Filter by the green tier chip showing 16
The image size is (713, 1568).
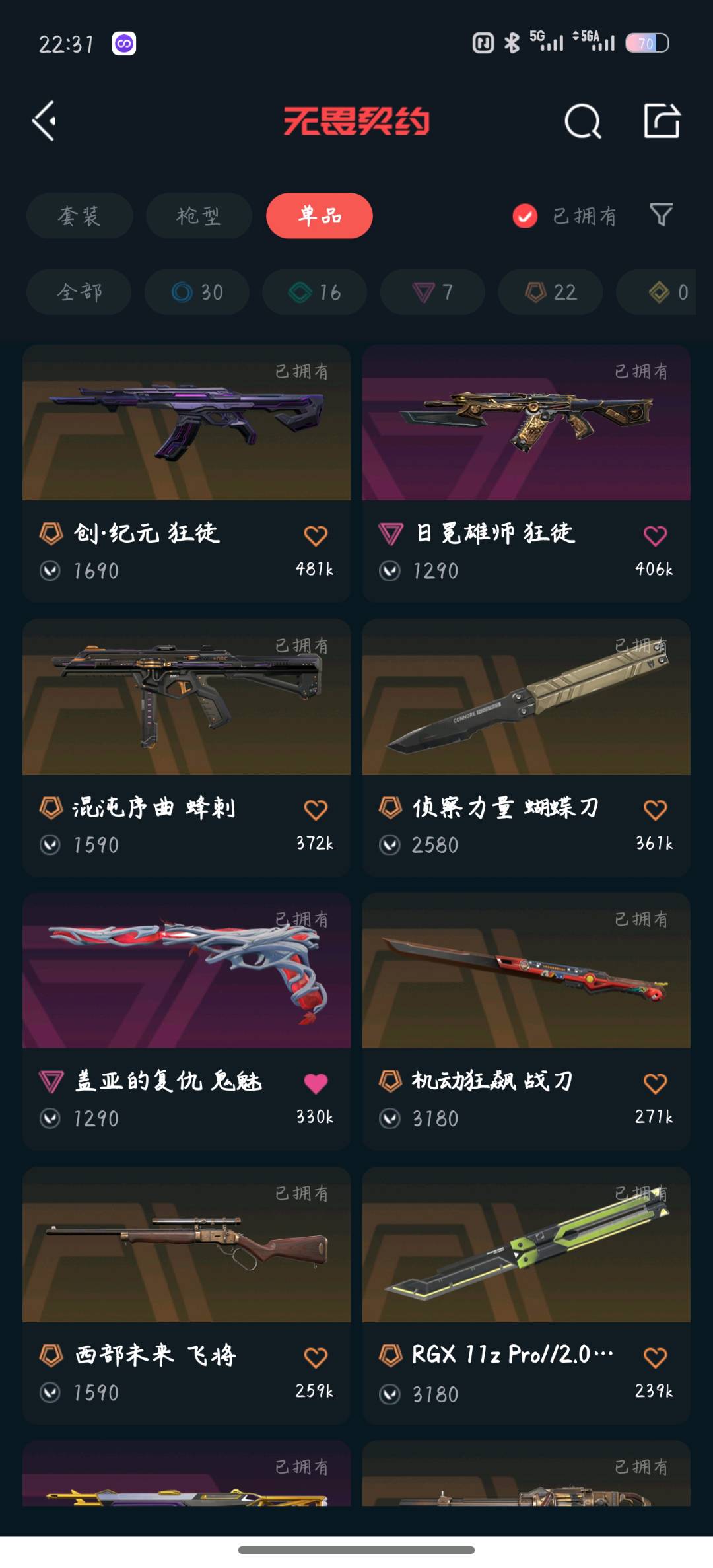tap(314, 292)
